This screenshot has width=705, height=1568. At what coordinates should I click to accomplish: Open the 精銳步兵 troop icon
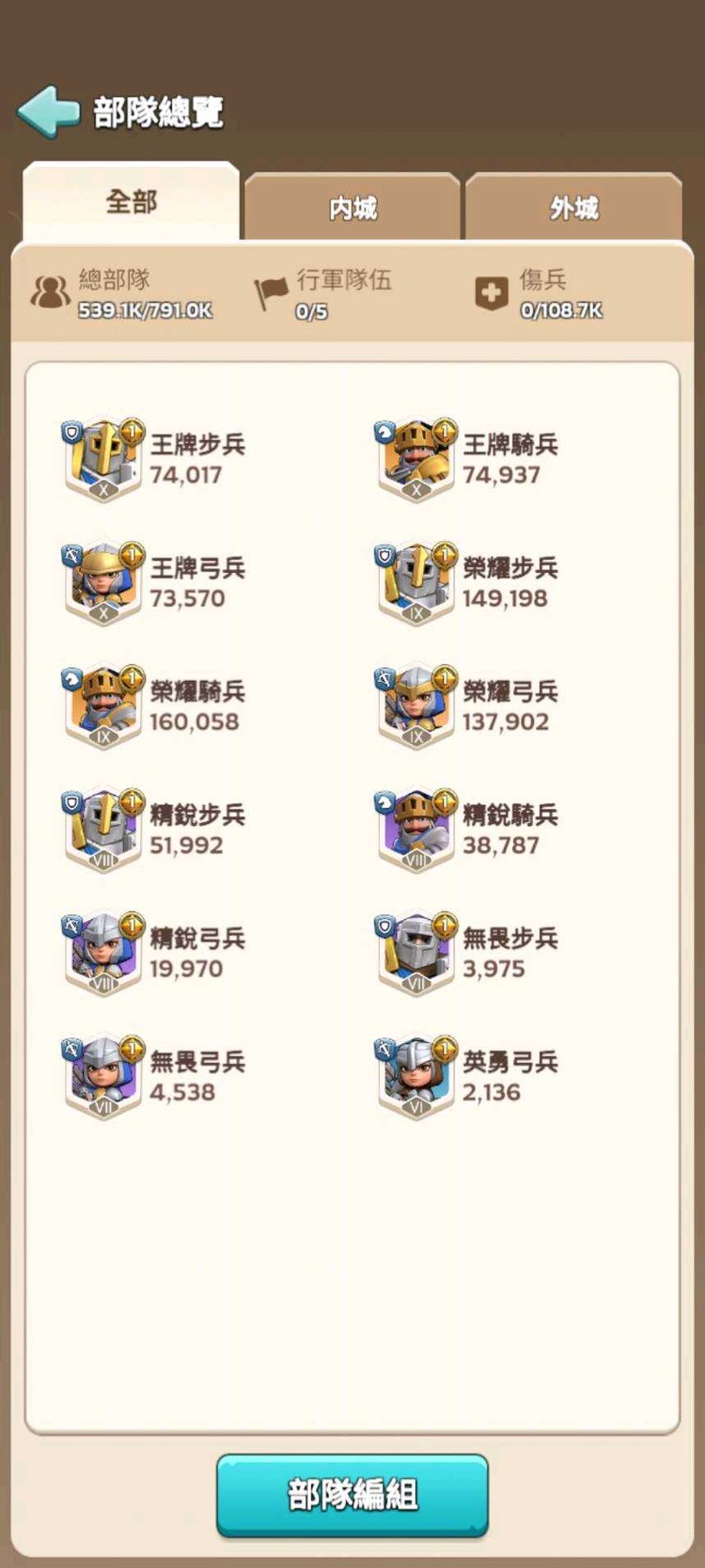click(103, 829)
